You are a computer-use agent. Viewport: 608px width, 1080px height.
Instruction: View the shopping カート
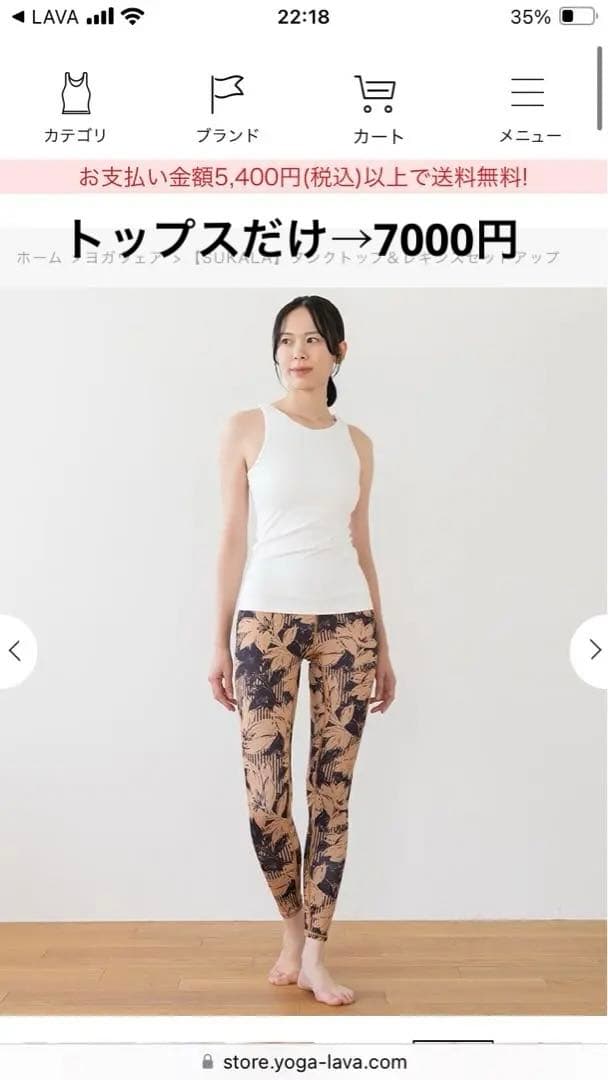[378, 107]
